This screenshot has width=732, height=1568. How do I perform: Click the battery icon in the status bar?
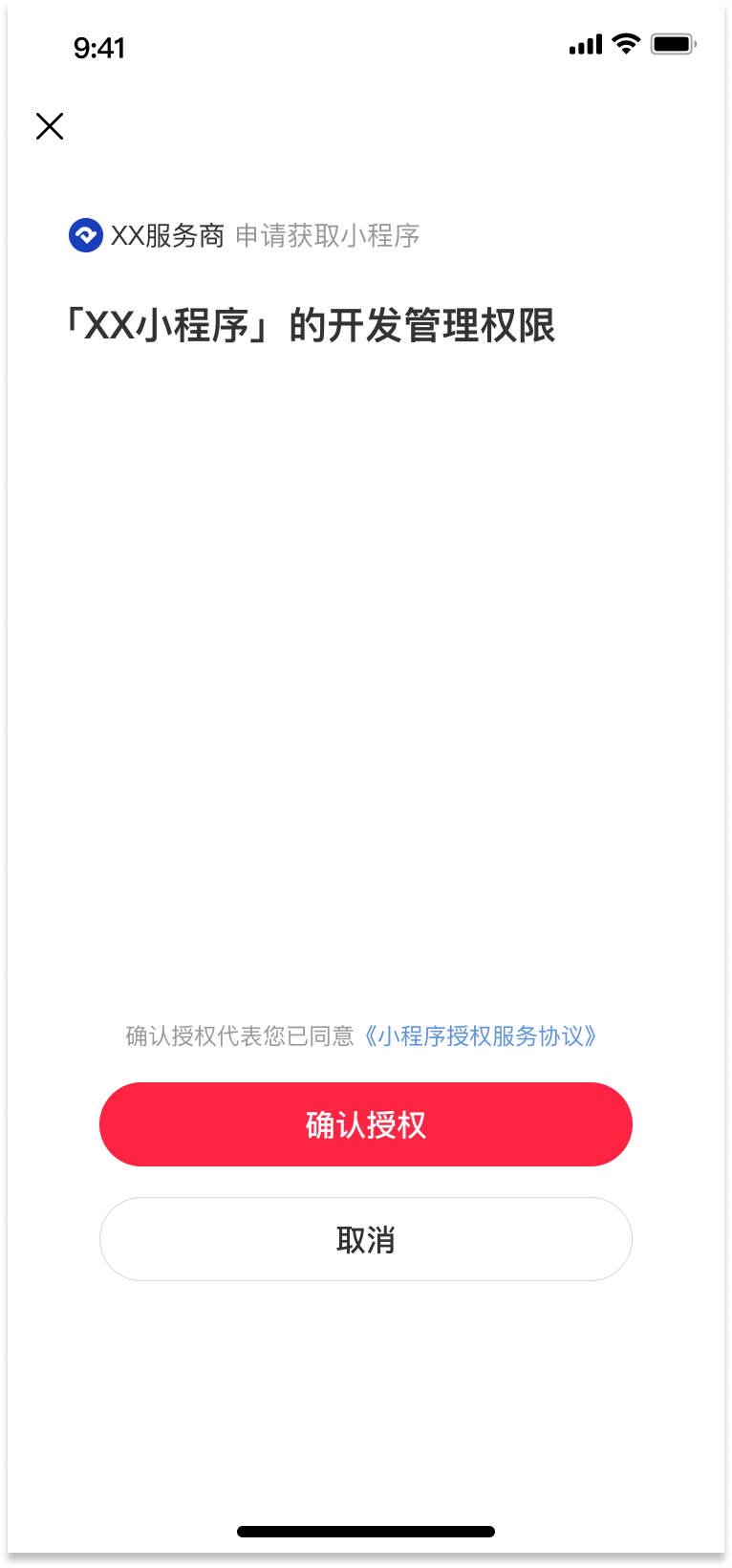point(673,42)
